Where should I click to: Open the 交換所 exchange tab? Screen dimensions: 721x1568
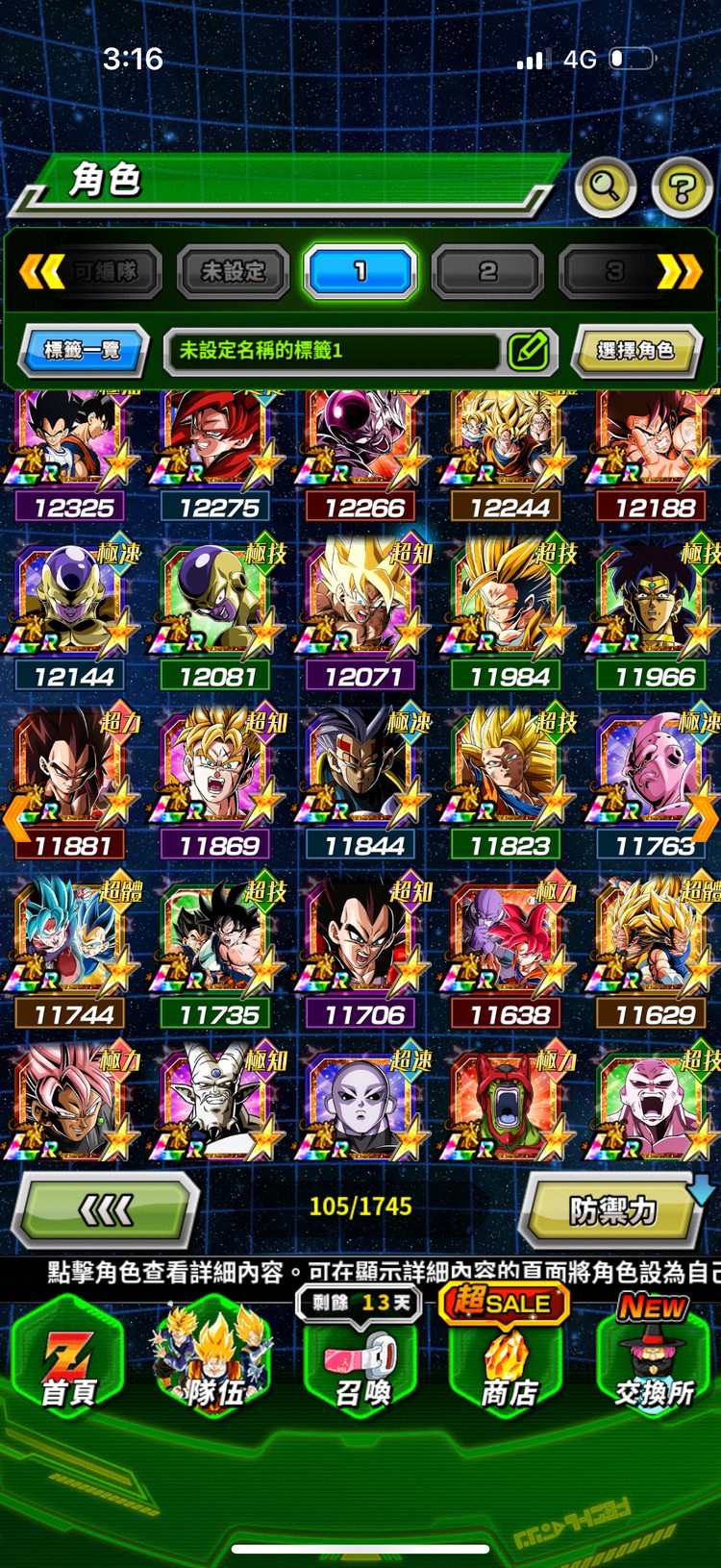point(654,1365)
